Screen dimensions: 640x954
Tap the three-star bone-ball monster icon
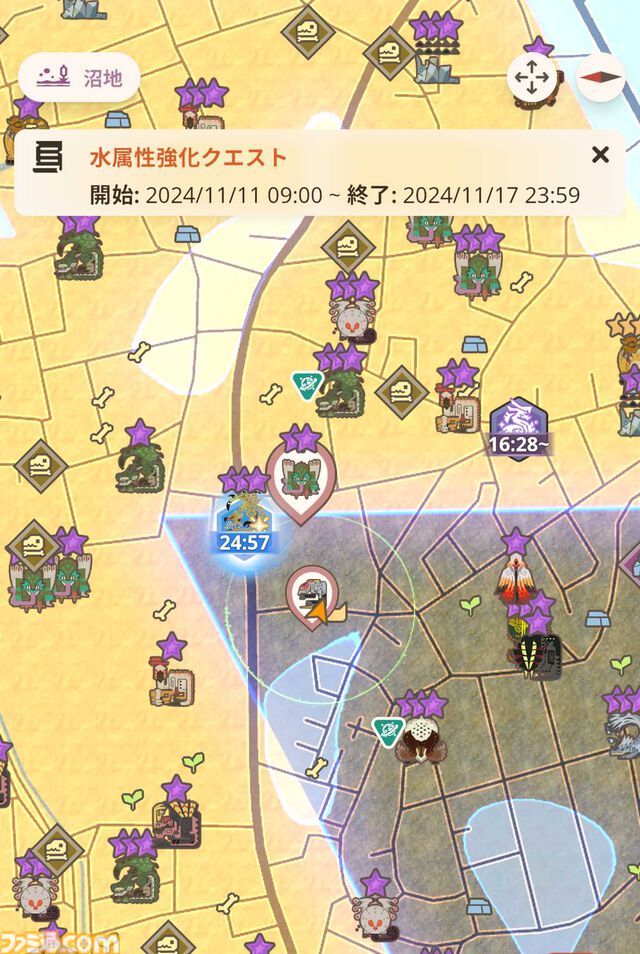tap(417, 740)
